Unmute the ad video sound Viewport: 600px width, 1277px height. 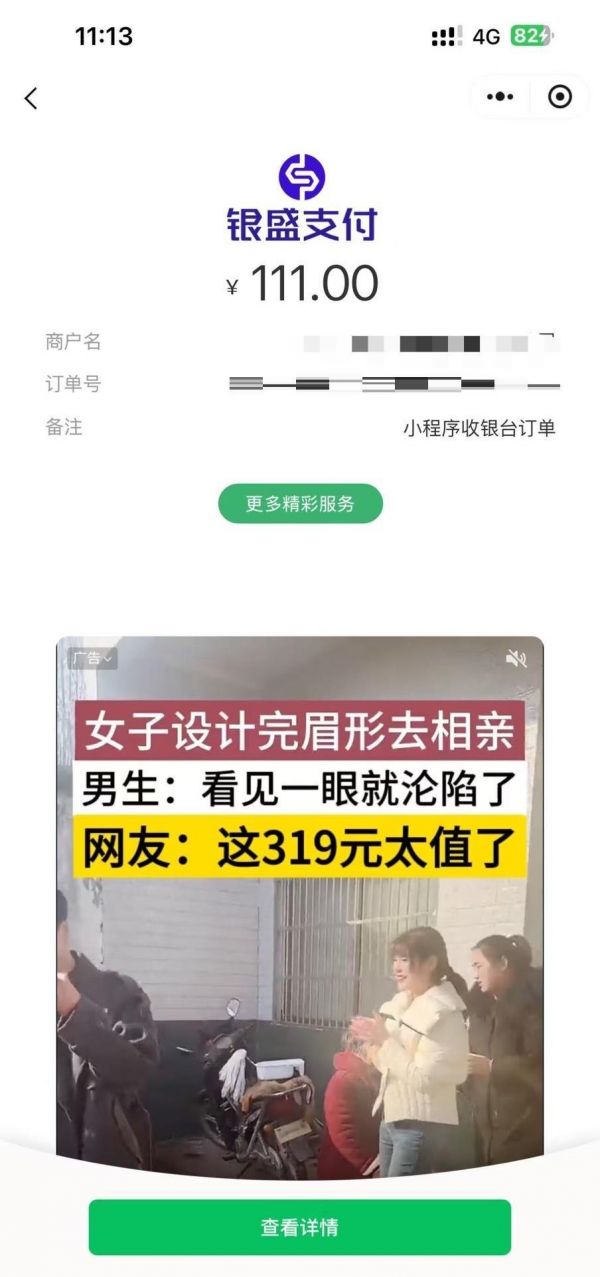516,658
